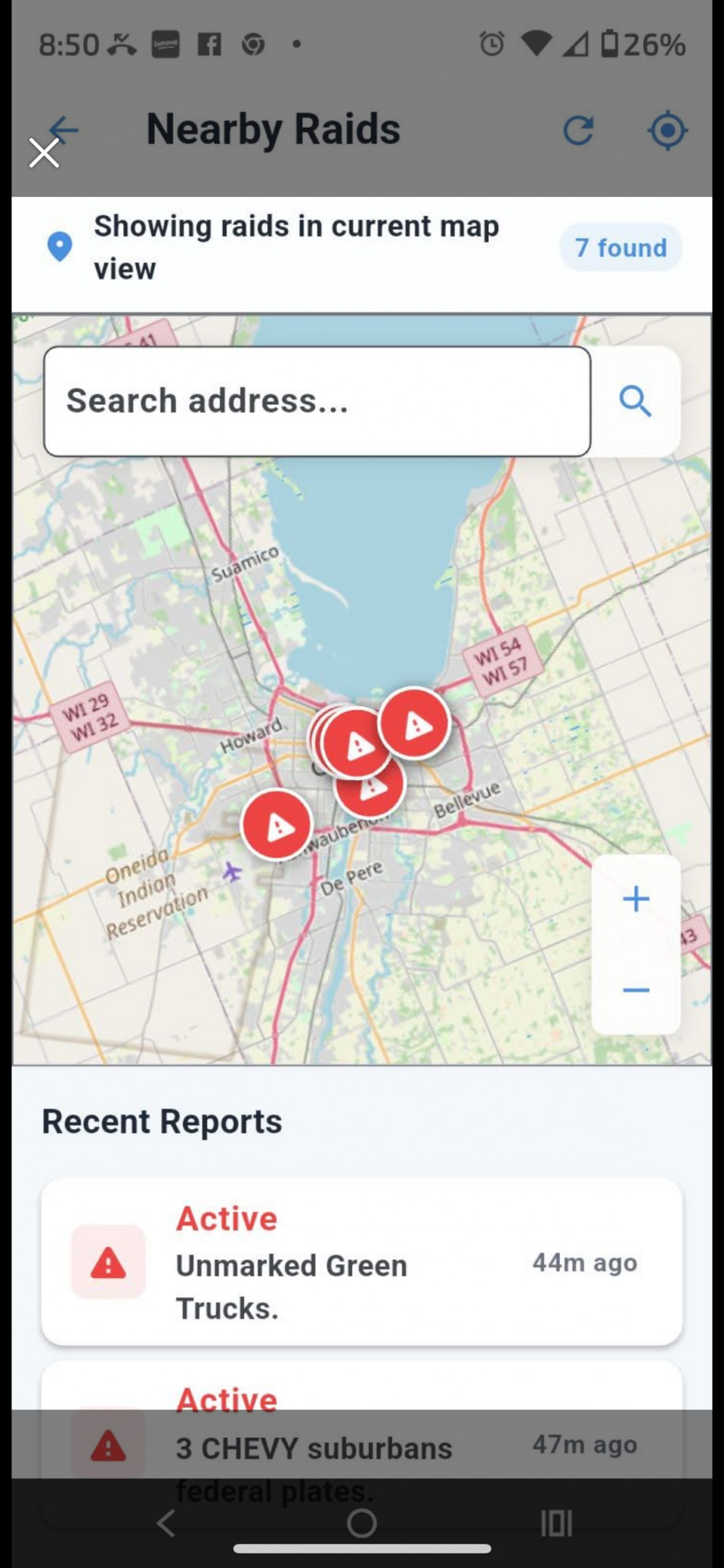Open the Unmarked Green Trucks report
Image resolution: width=724 pixels, height=1568 pixels.
pyautogui.click(x=362, y=1263)
